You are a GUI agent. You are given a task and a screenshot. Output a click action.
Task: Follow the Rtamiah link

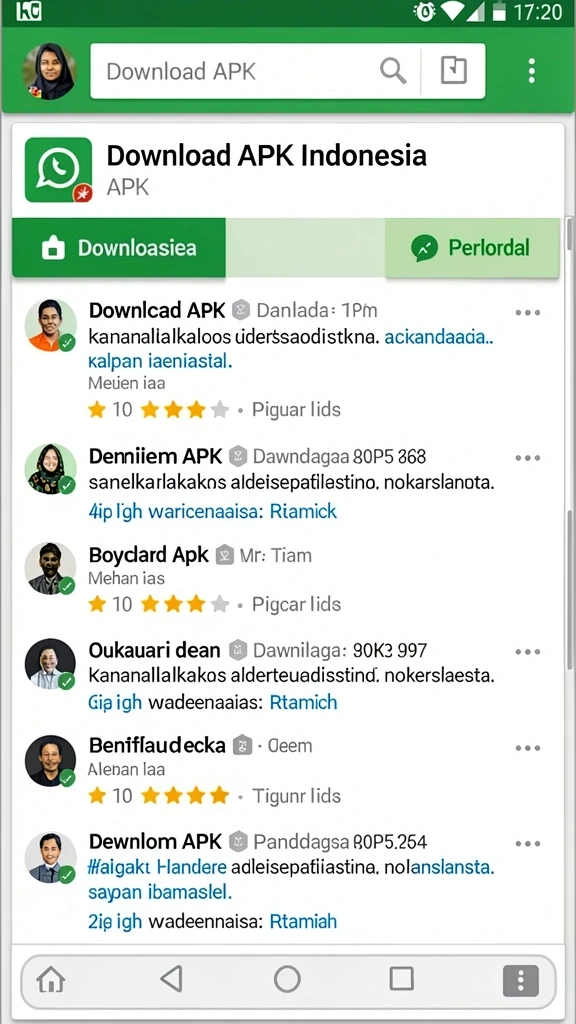click(304, 921)
